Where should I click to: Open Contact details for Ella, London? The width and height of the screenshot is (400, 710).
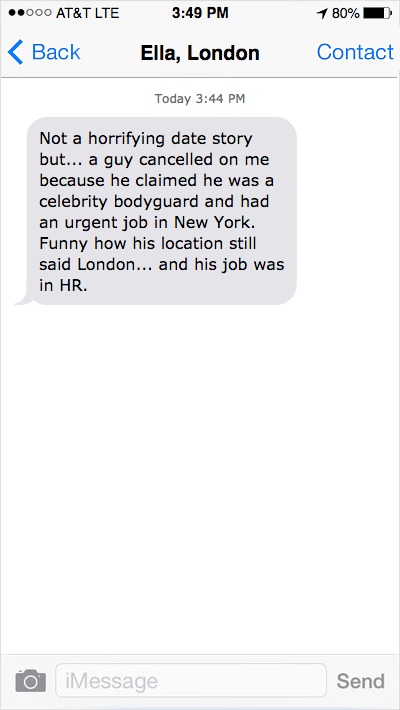point(355,52)
